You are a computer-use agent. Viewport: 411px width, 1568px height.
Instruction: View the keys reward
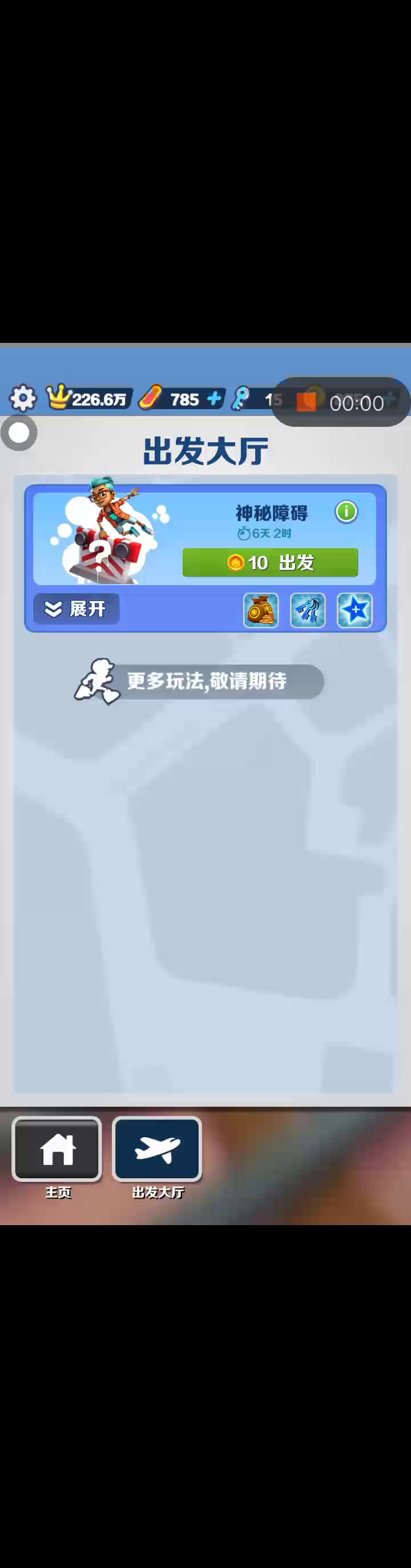[x=308, y=610]
